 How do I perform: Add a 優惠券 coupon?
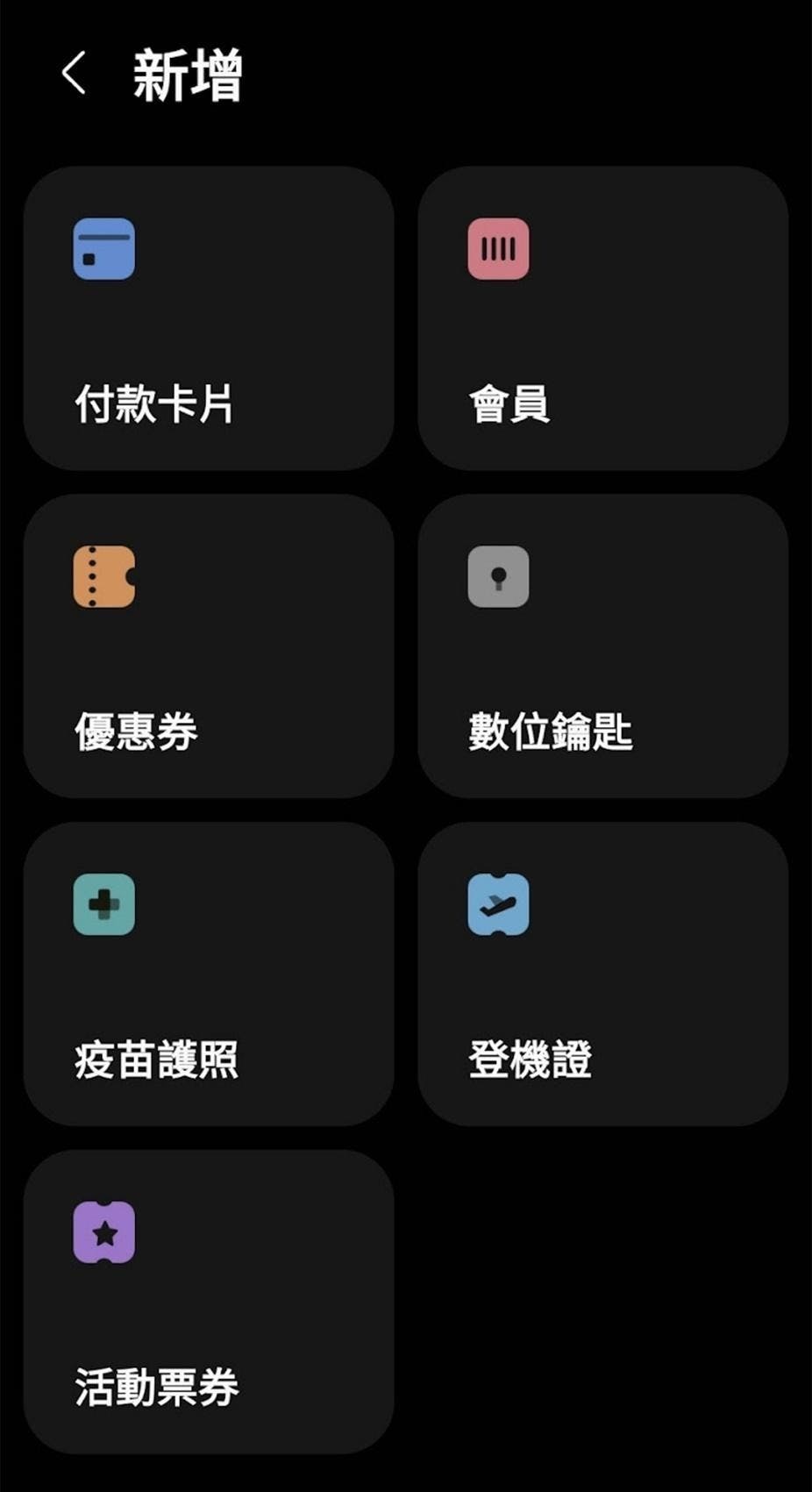click(x=209, y=646)
